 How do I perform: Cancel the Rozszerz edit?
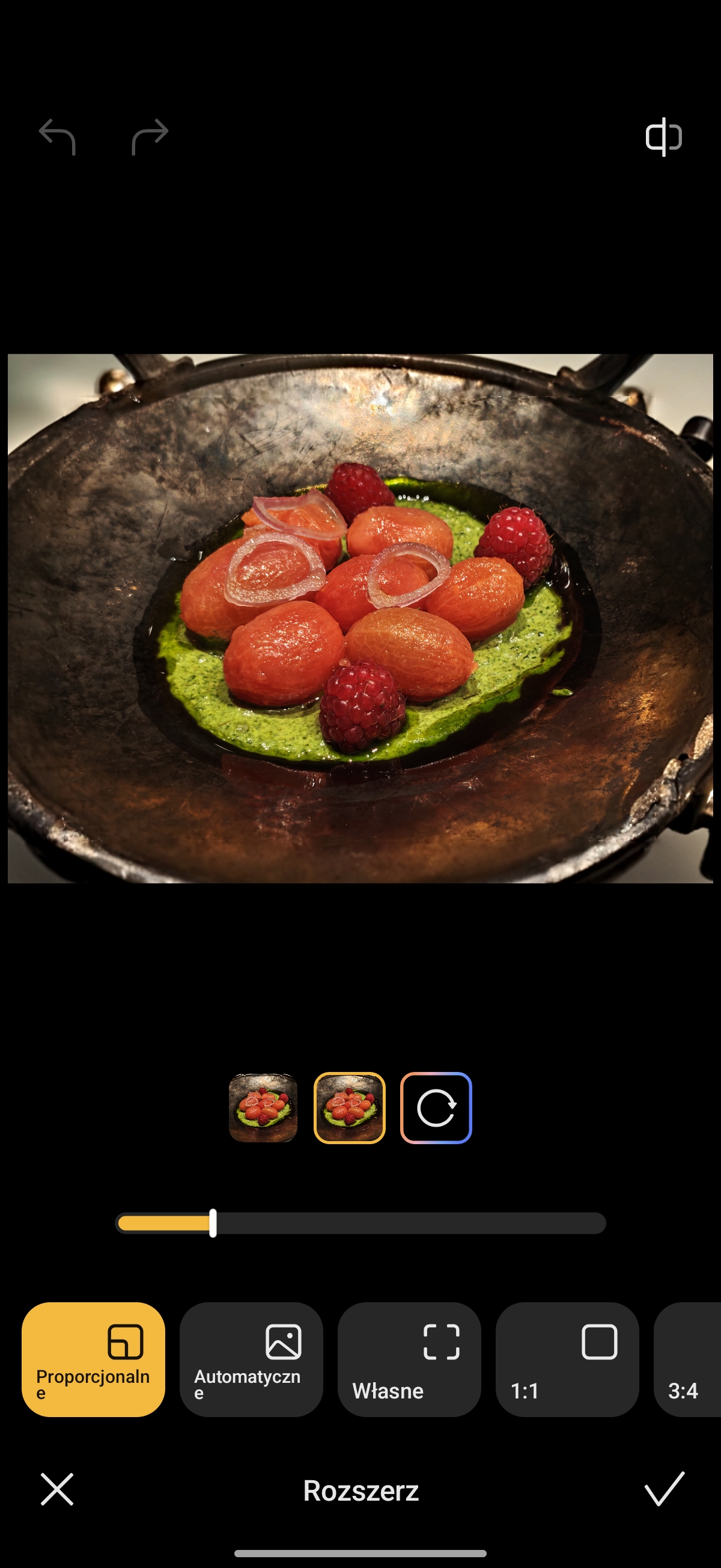coord(57,1489)
